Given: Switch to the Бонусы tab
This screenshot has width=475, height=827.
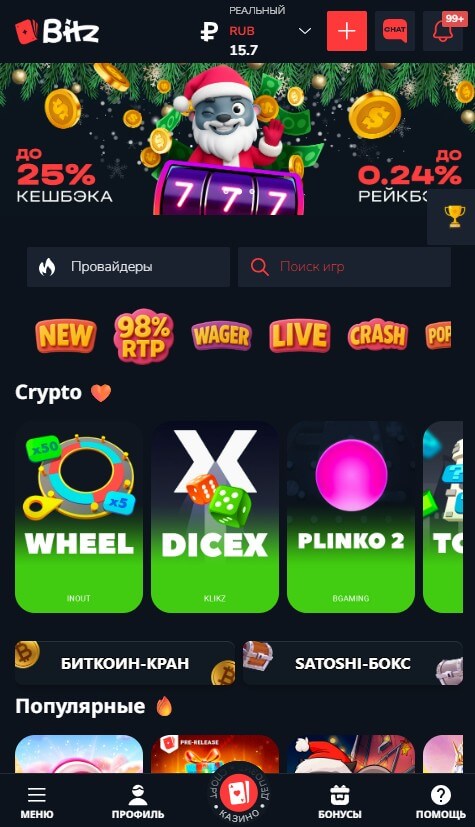Looking at the screenshot, I should click(340, 802).
